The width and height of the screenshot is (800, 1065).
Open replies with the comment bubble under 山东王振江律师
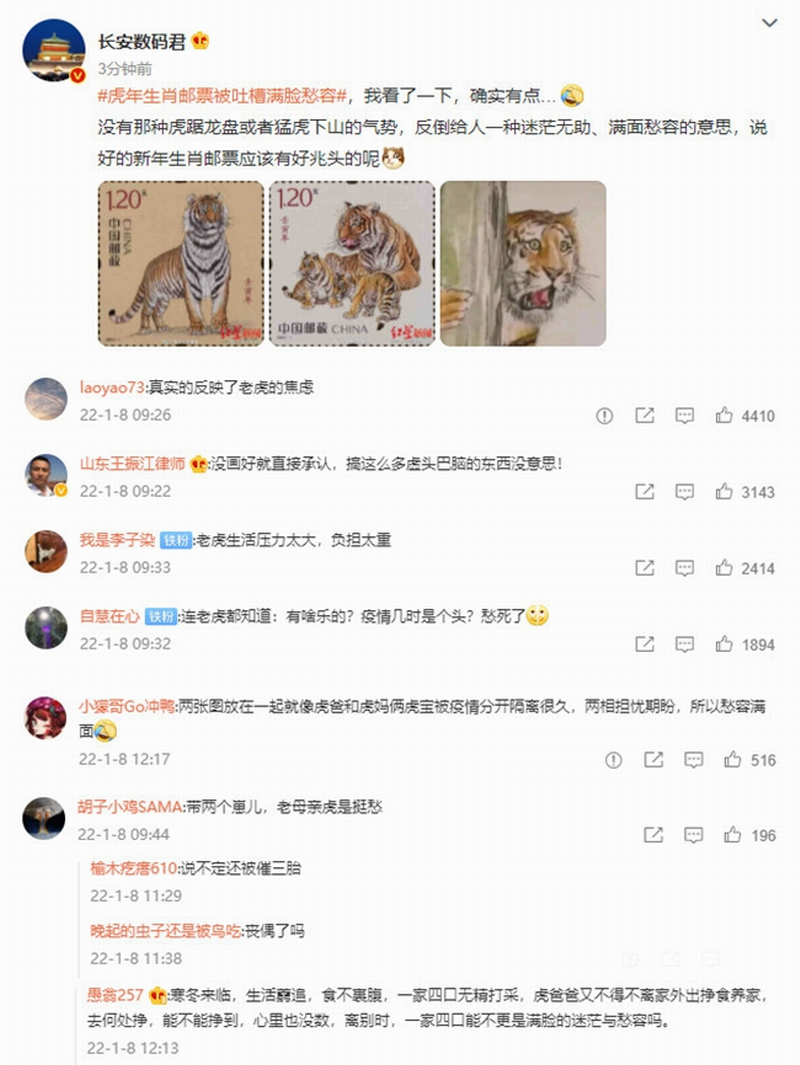pos(686,492)
